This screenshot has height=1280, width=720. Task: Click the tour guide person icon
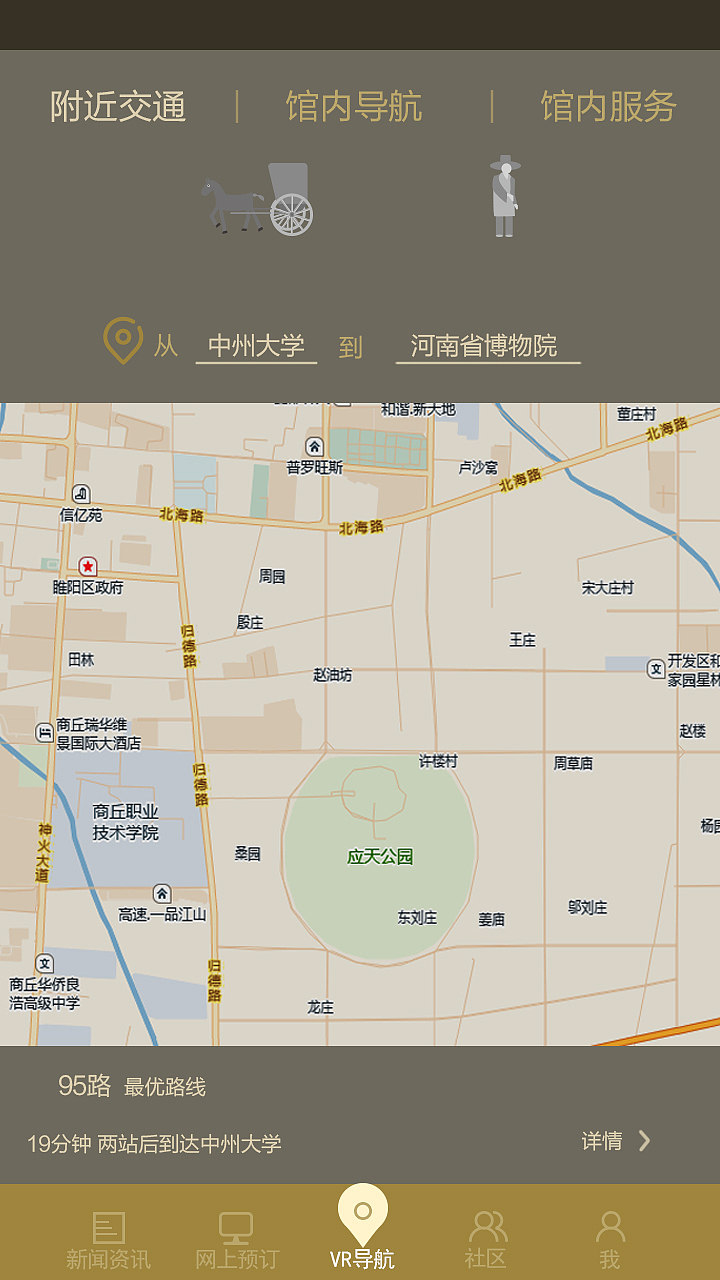point(504,195)
